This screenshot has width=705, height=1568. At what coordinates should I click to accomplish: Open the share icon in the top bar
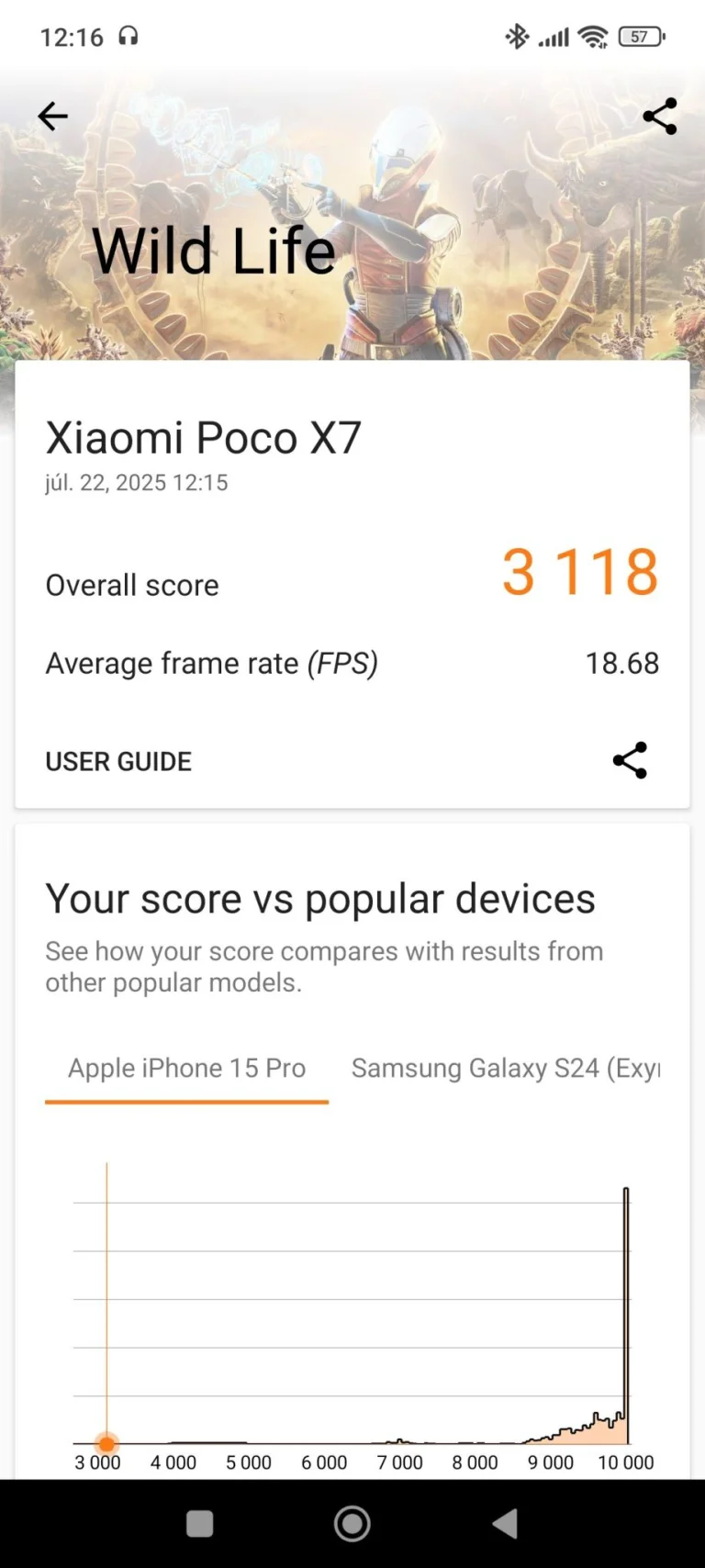(660, 117)
